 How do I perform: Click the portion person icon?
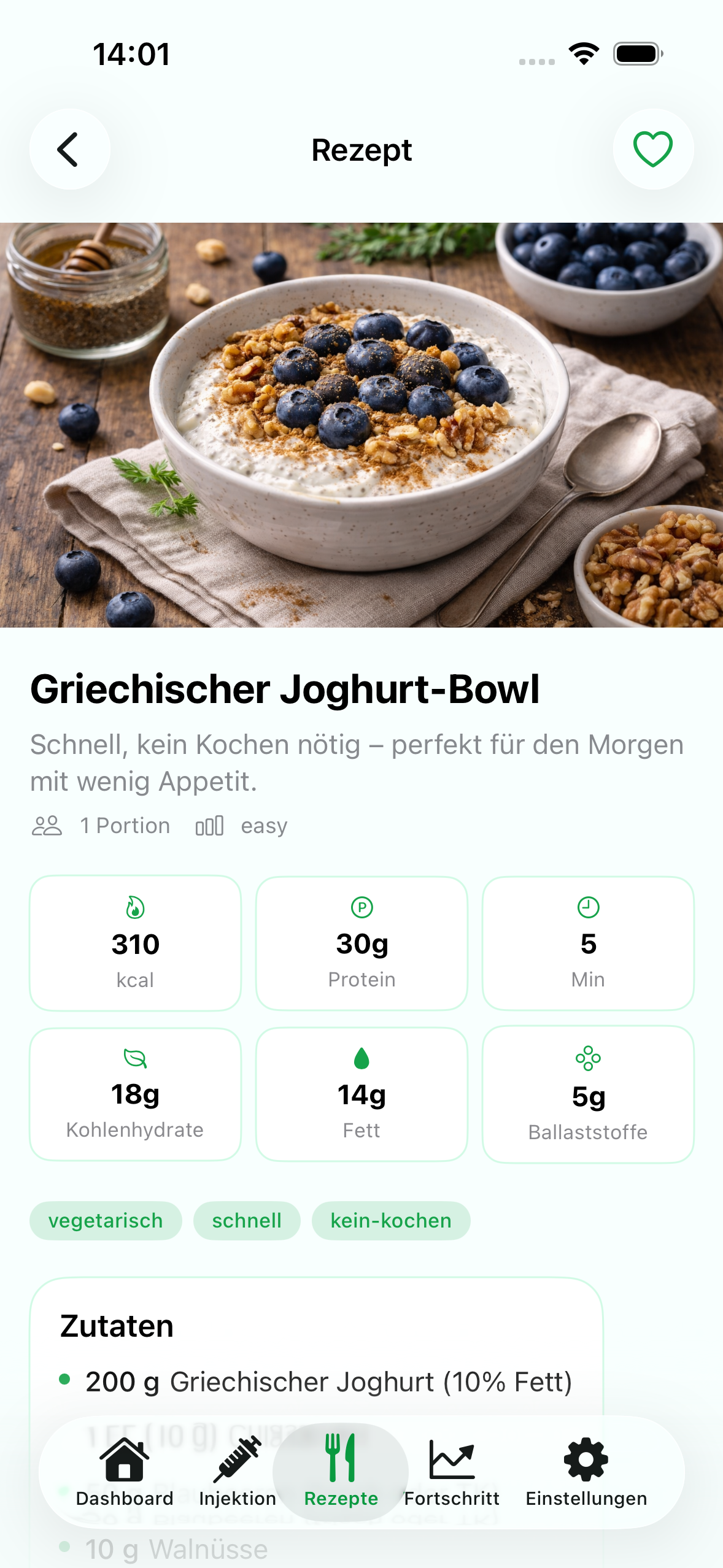tap(47, 825)
